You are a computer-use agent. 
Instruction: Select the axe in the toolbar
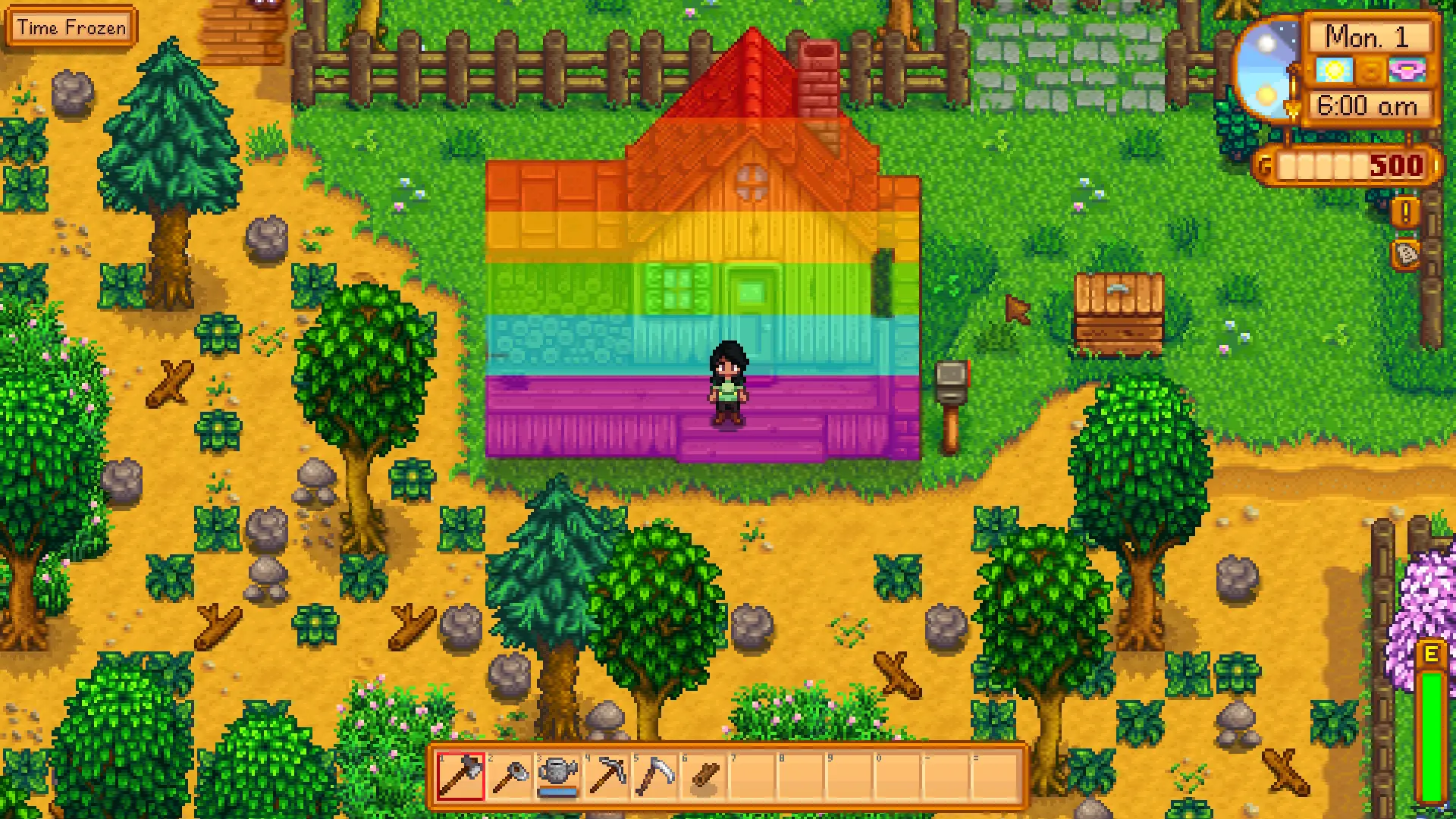461,776
